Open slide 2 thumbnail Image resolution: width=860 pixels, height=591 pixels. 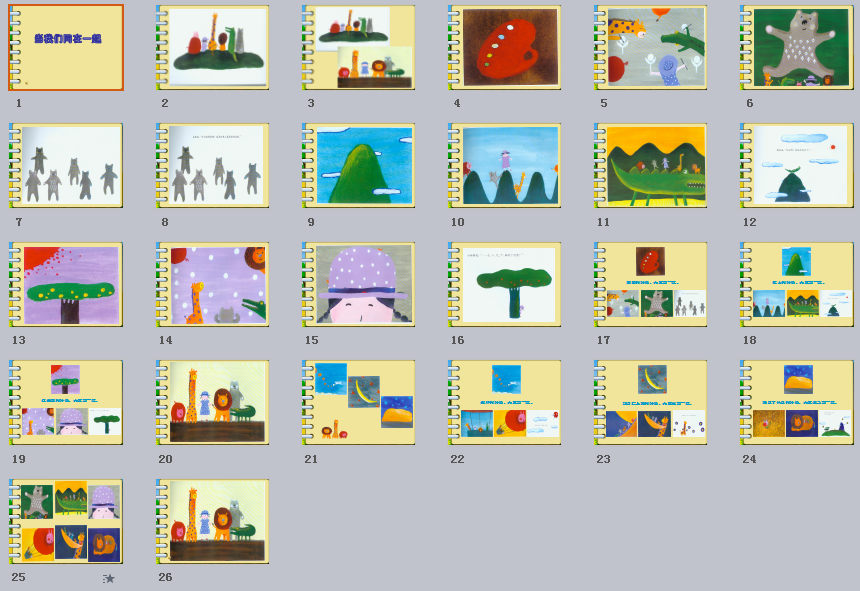point(212,47)
